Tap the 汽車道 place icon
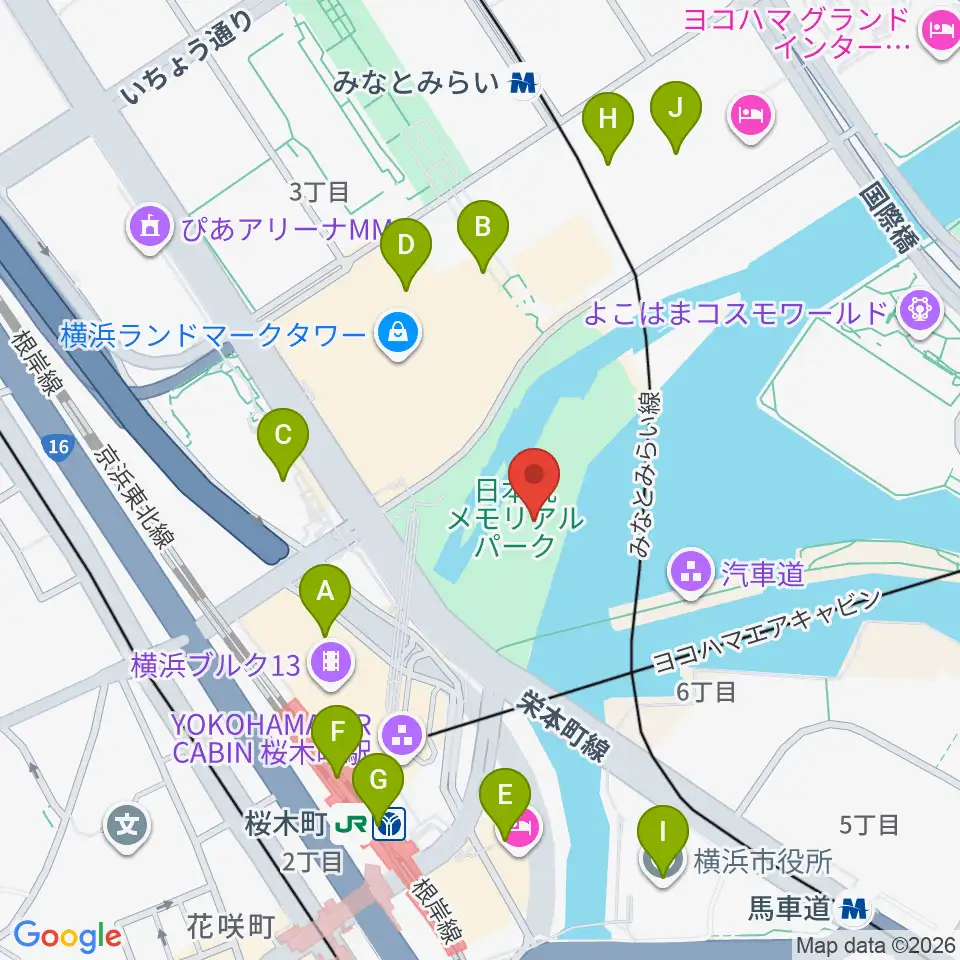Image resolution: width=960 pixels, height=960 pixels. (x=692, y=573)
